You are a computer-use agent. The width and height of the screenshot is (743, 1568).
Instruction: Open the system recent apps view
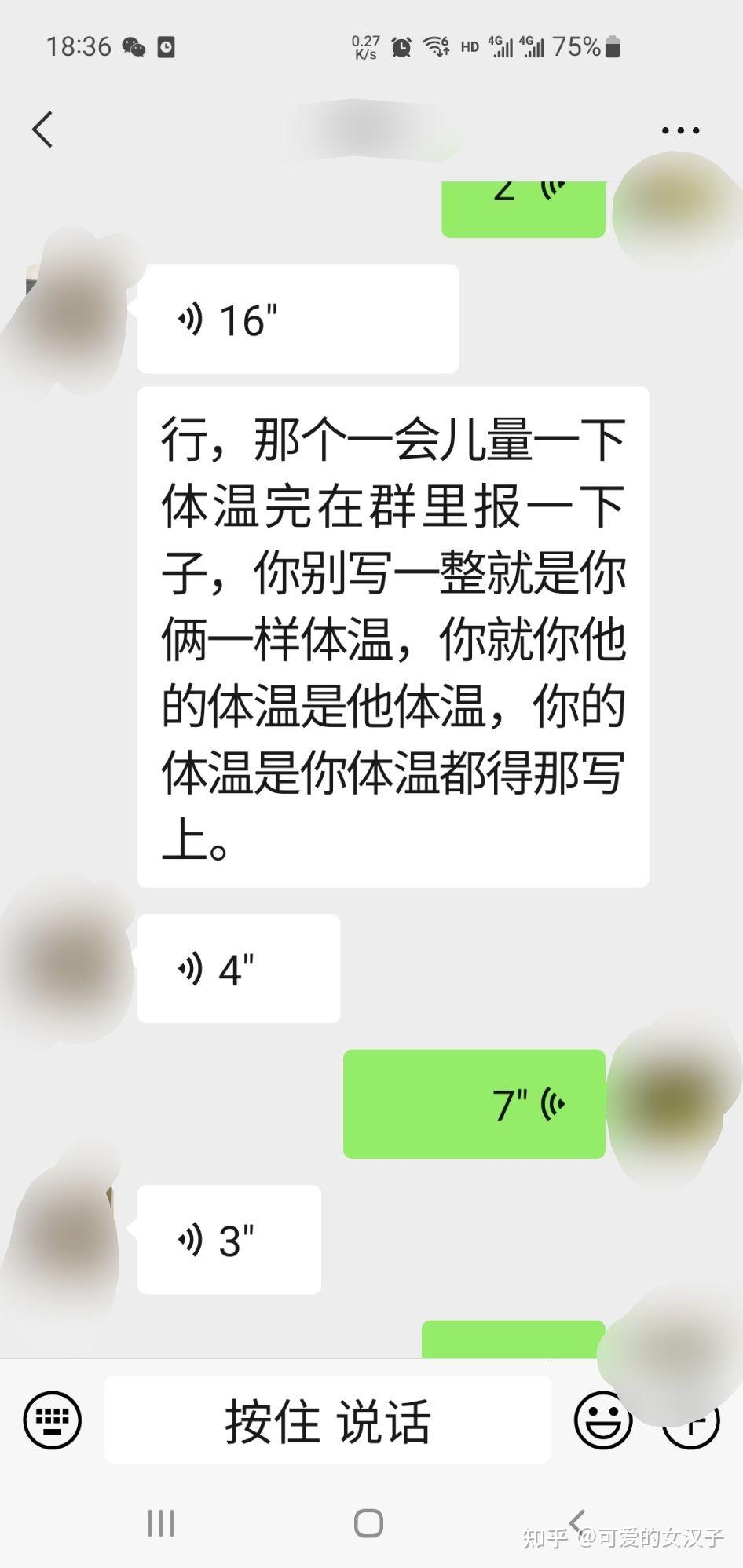pos(161,1524)
